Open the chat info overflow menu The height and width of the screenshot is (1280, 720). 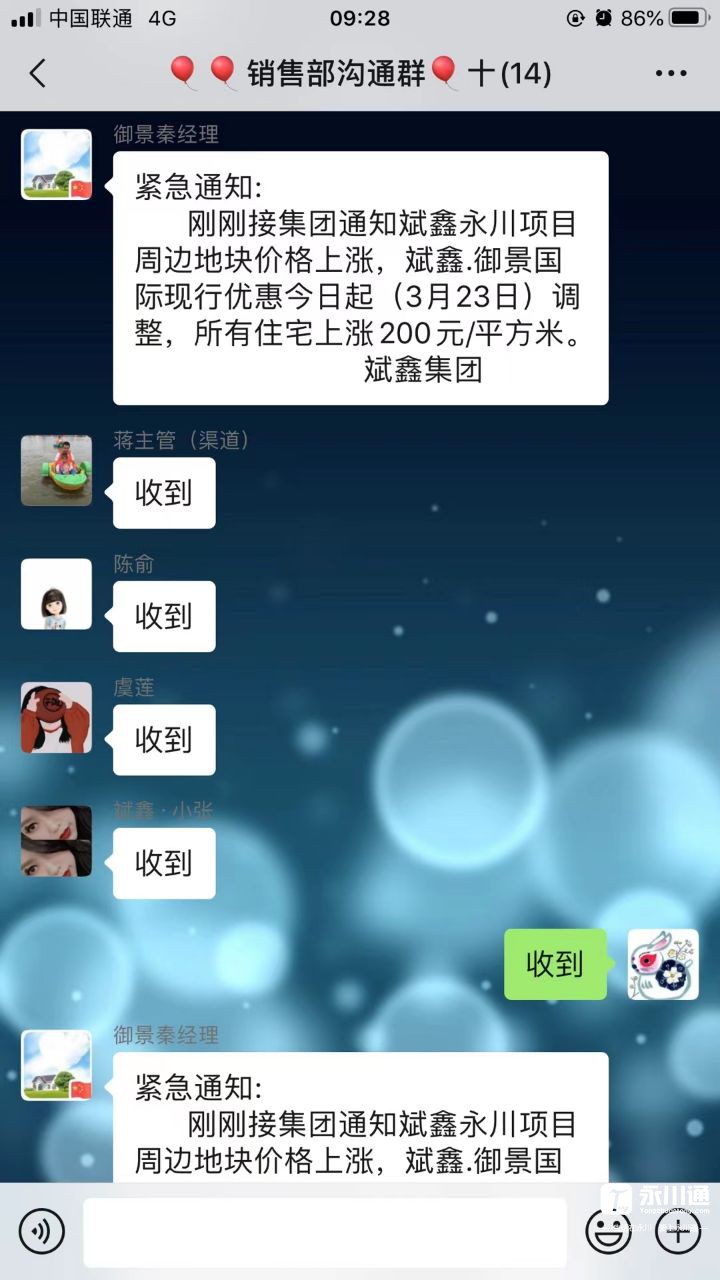pos(671,73)
